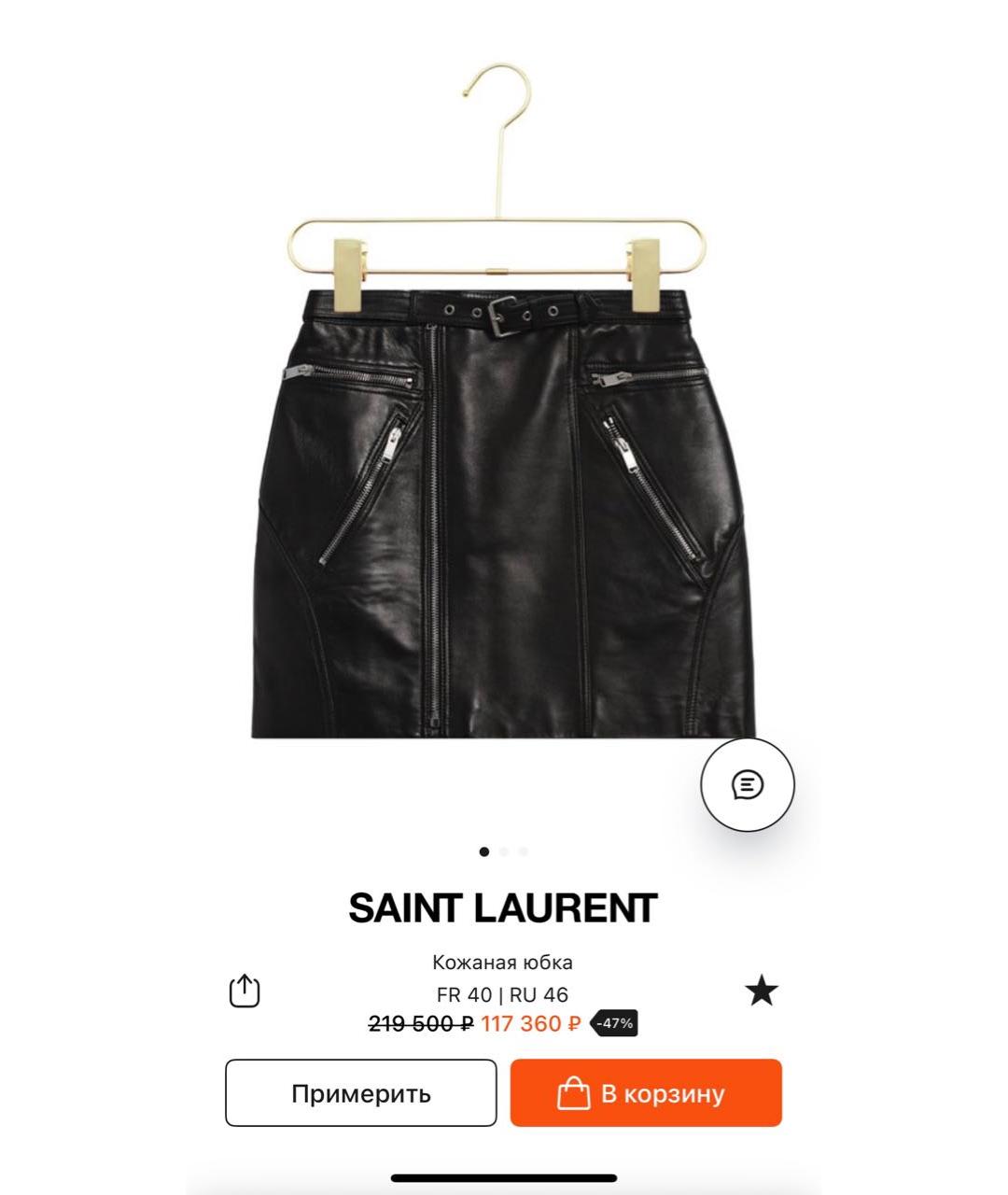Add the skirt with В корзину
Image resolution: width=1008 pixels, height=1195 pixels.
tap(646, 1093)
